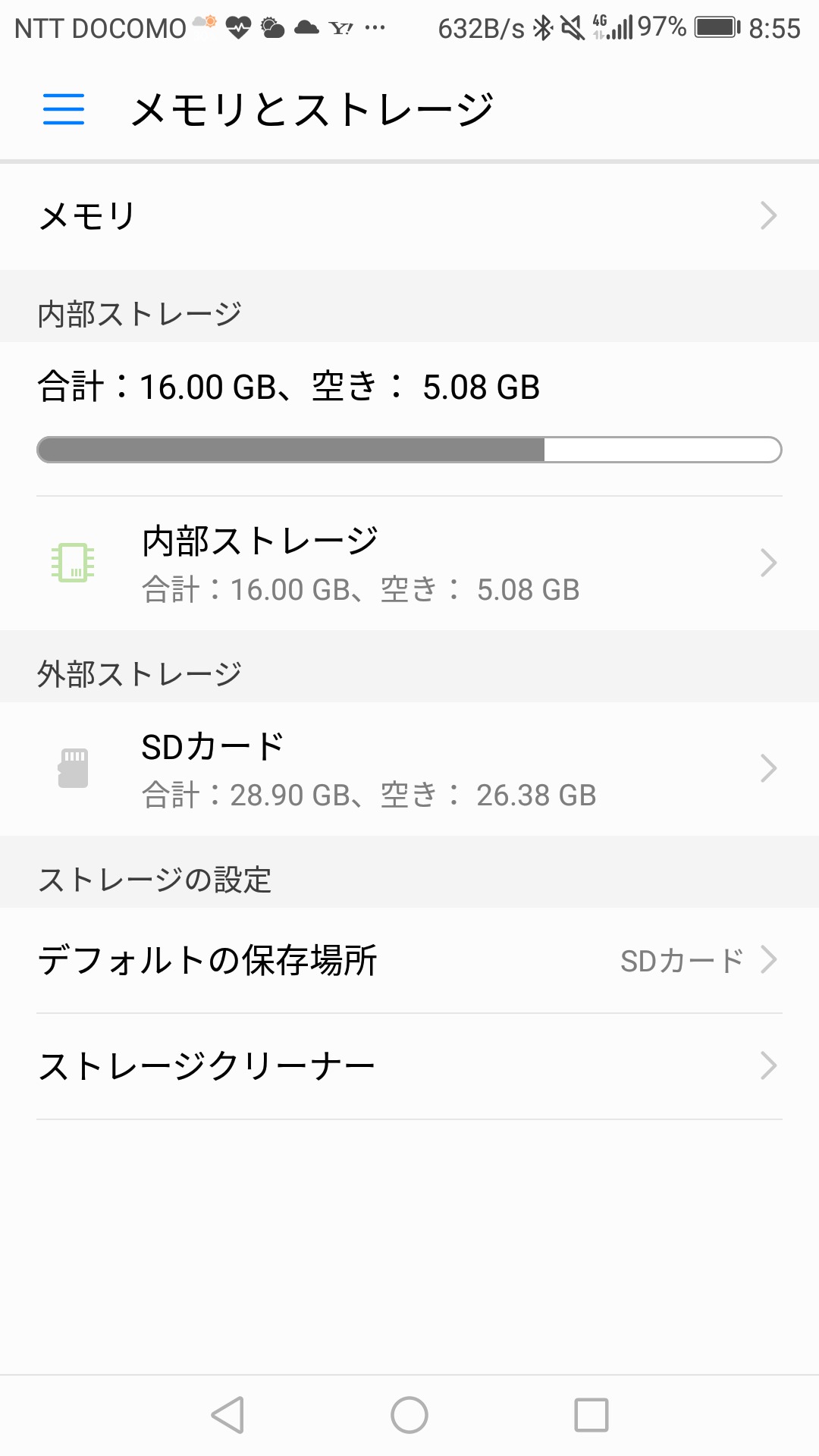
Task: Open the メモリ row
Action: pos(409,216)
